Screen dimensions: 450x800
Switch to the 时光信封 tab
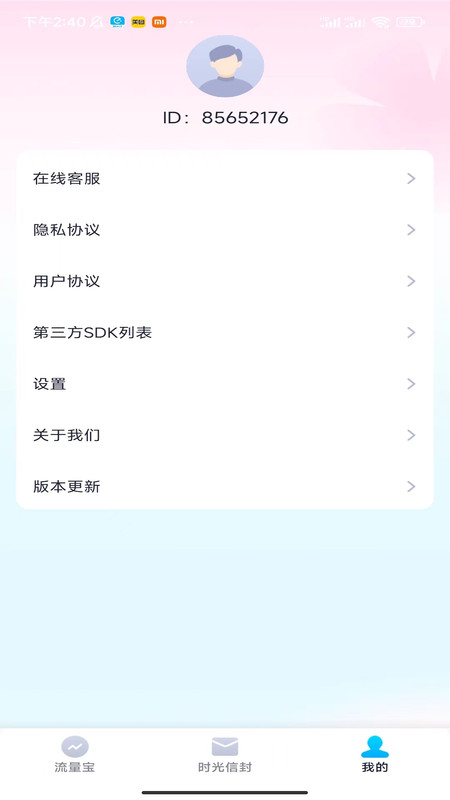[x=225, y=754]
